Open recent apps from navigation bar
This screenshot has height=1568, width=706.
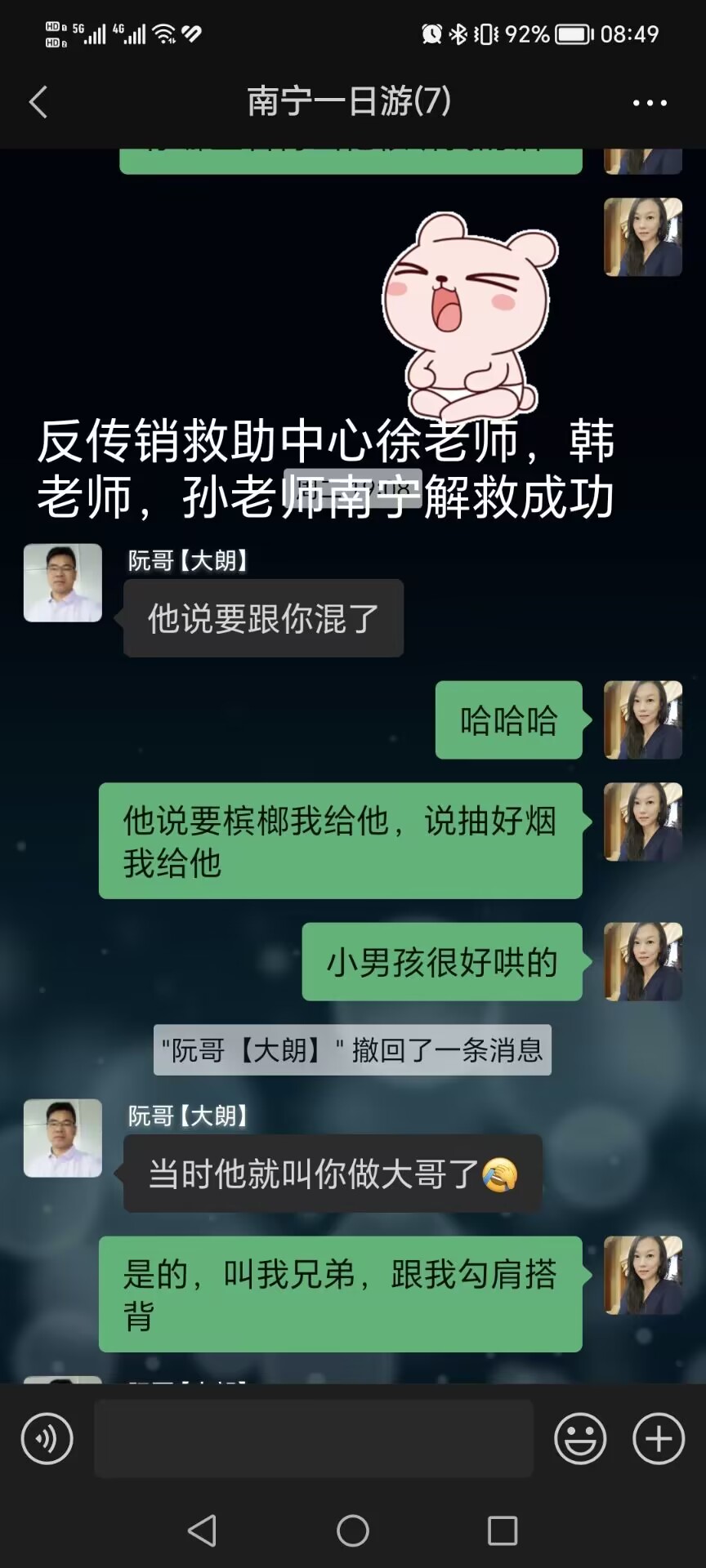[x=503, y=1530]
